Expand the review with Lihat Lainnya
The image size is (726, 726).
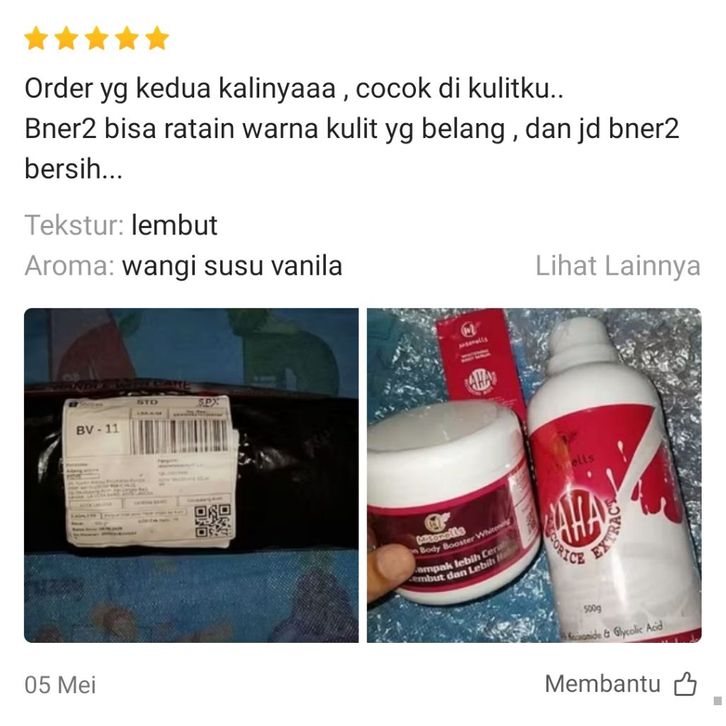(617, 266)
